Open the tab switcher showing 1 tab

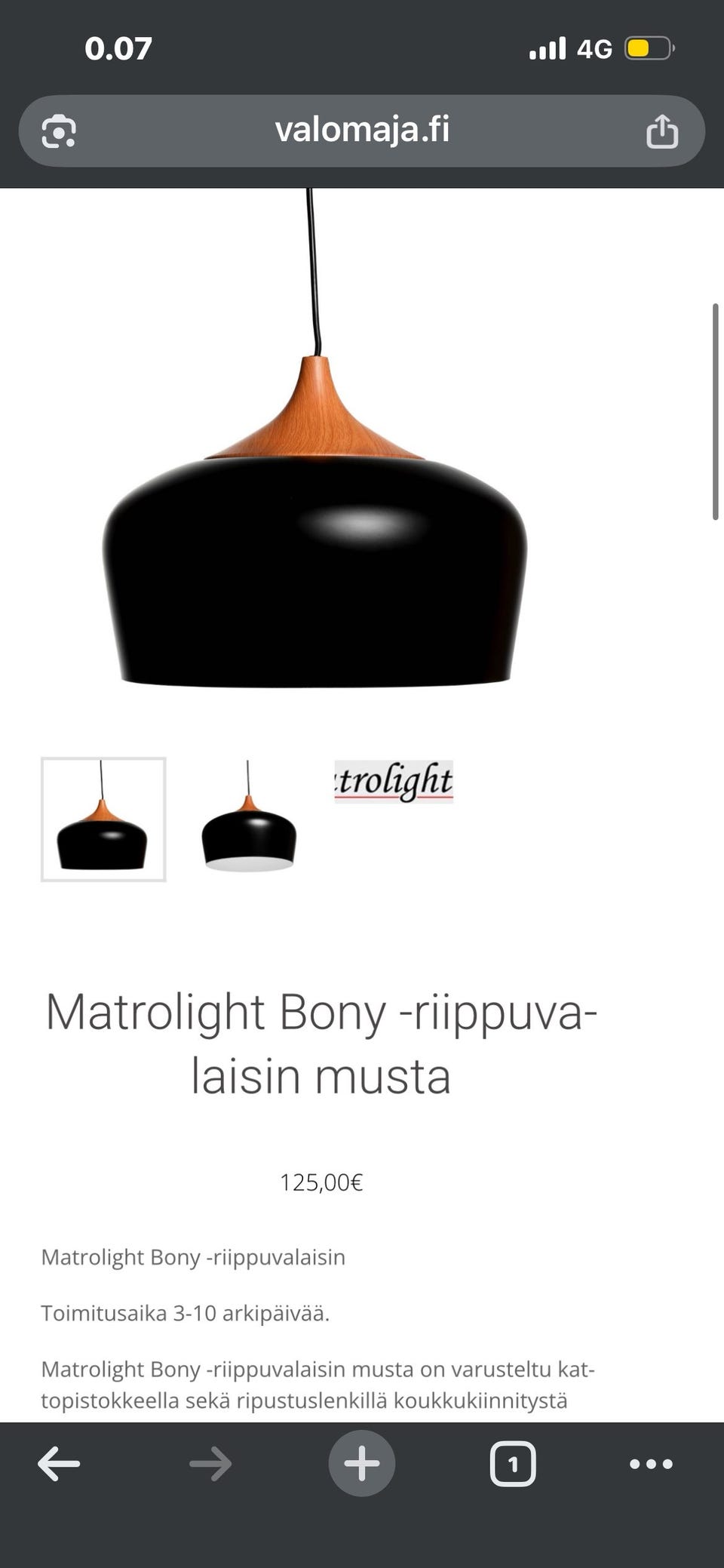513,1464
